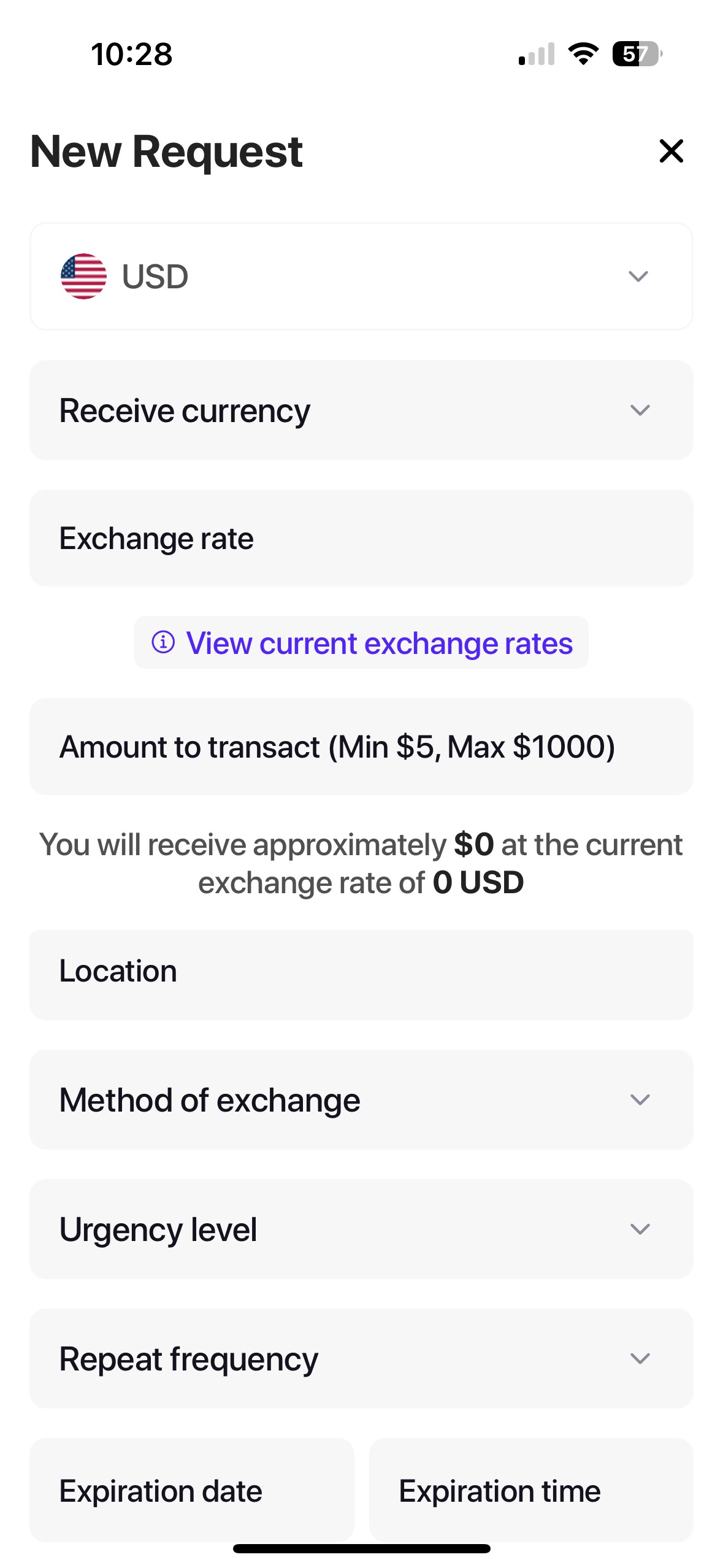Click the New Request title
This screenshot has height=1568, width=723.
pos(166,151)
